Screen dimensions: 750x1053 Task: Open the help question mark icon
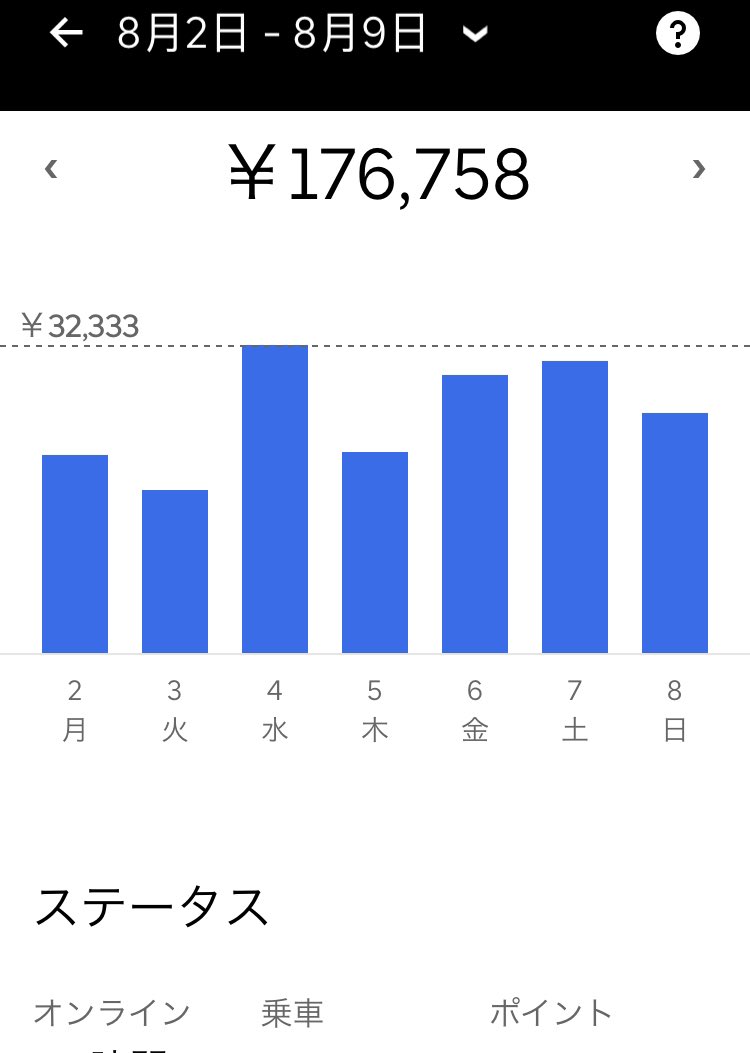(678, 31)
